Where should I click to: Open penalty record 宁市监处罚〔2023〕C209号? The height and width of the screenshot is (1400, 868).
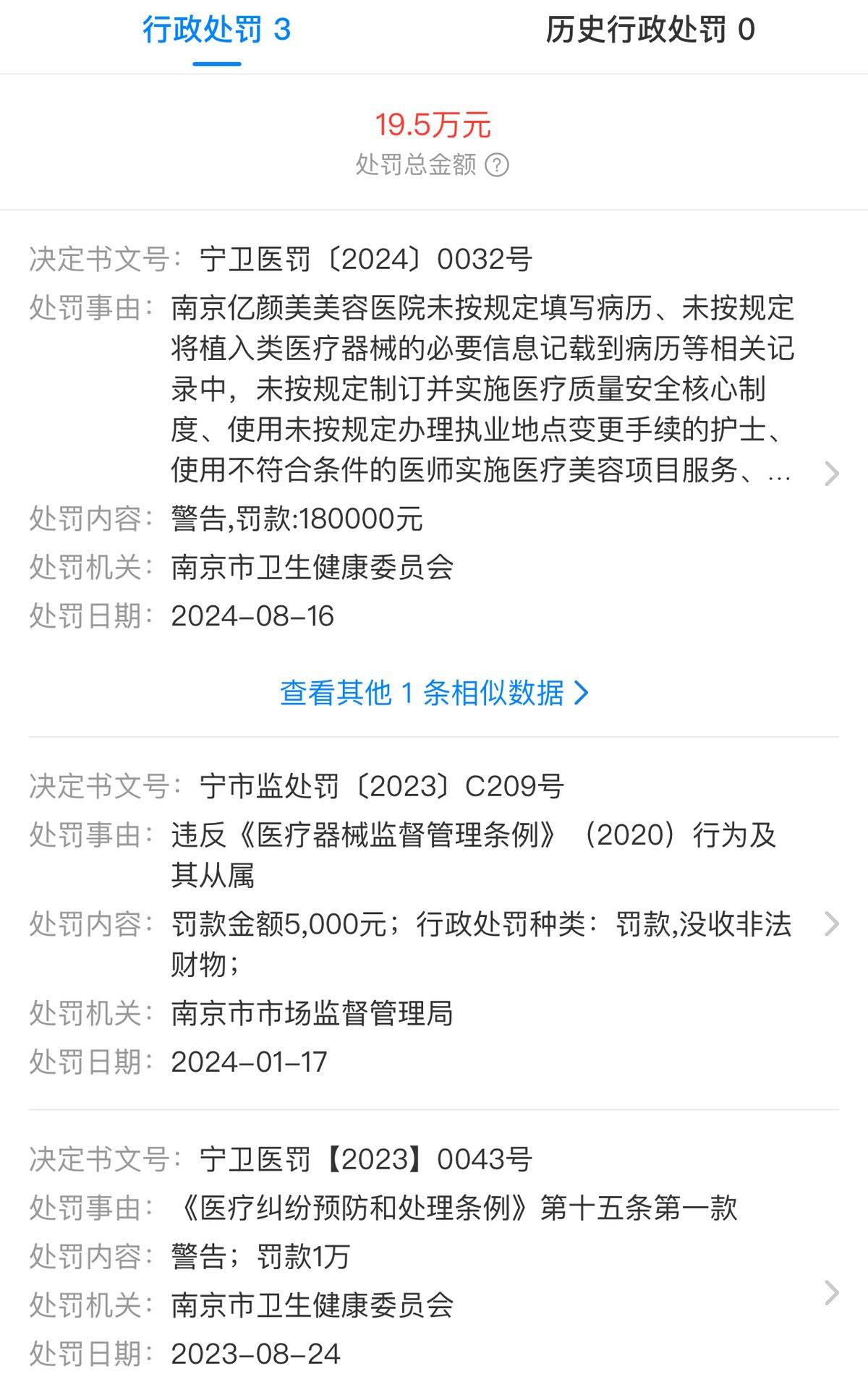pos(434,923)
